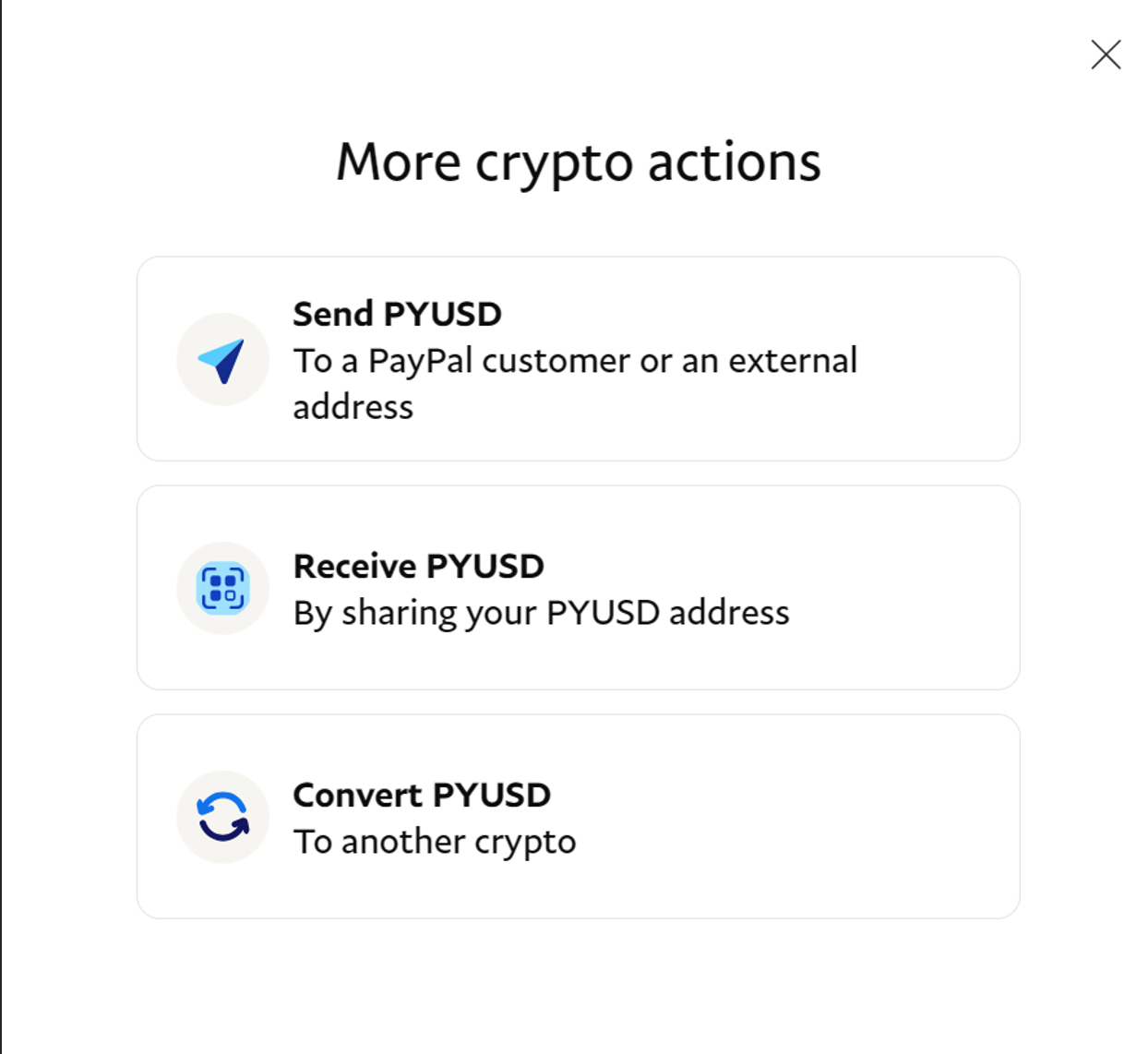Close the More crypto actions dialog
Viewport: 1148px width, 1054px height.
point(1105,55)
